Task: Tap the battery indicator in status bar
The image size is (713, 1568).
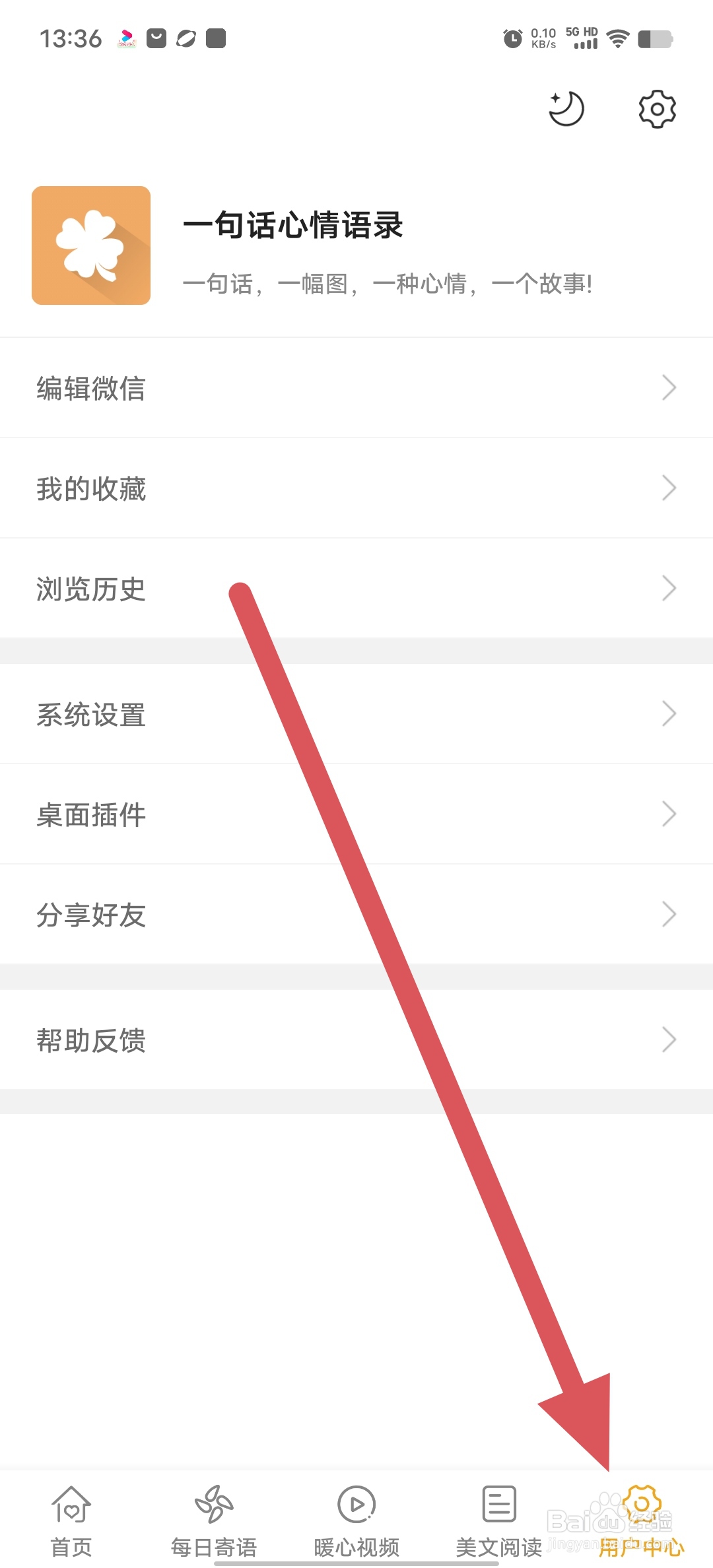Action: click(x=654, y=38)
